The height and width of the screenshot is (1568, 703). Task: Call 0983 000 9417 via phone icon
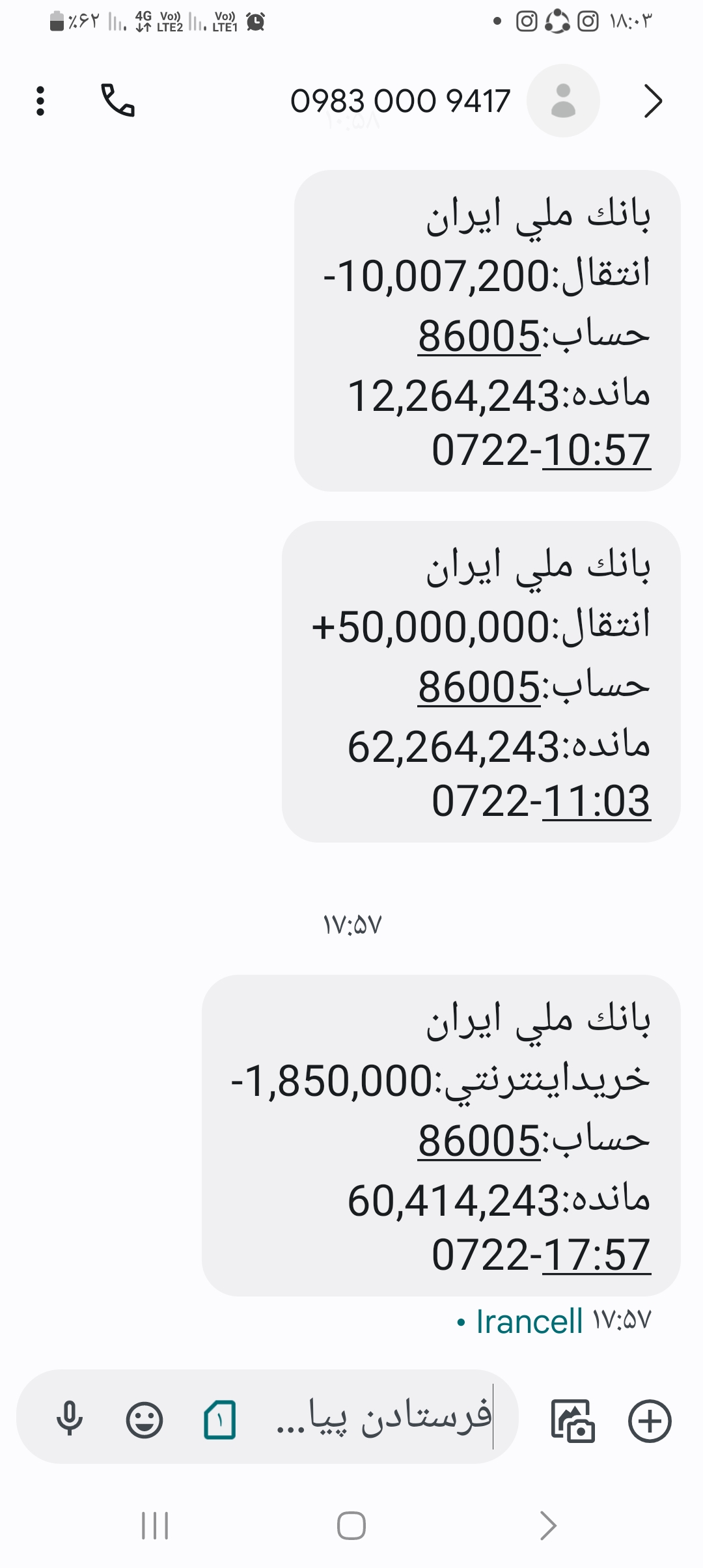point(118,100)
